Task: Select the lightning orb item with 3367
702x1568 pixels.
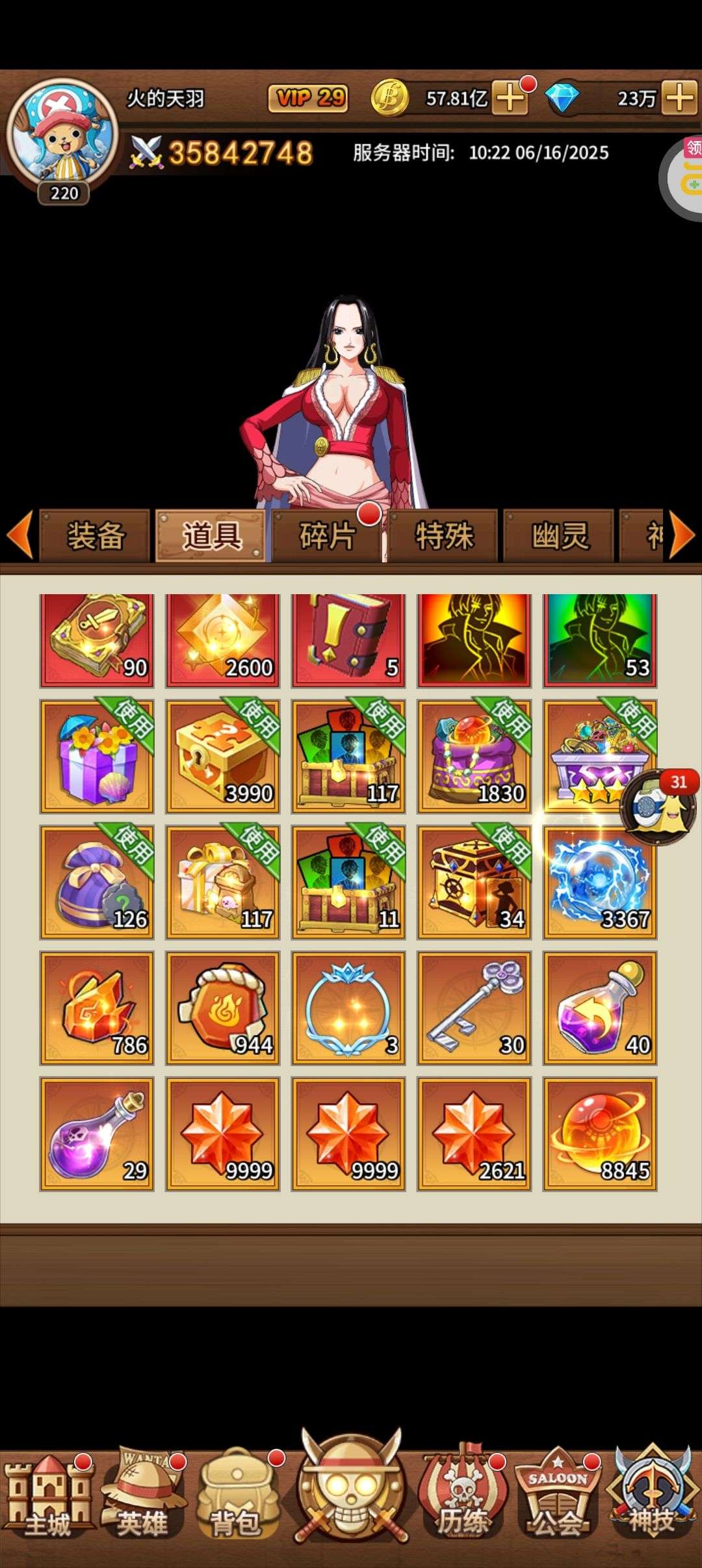Action: coord(600,882)
